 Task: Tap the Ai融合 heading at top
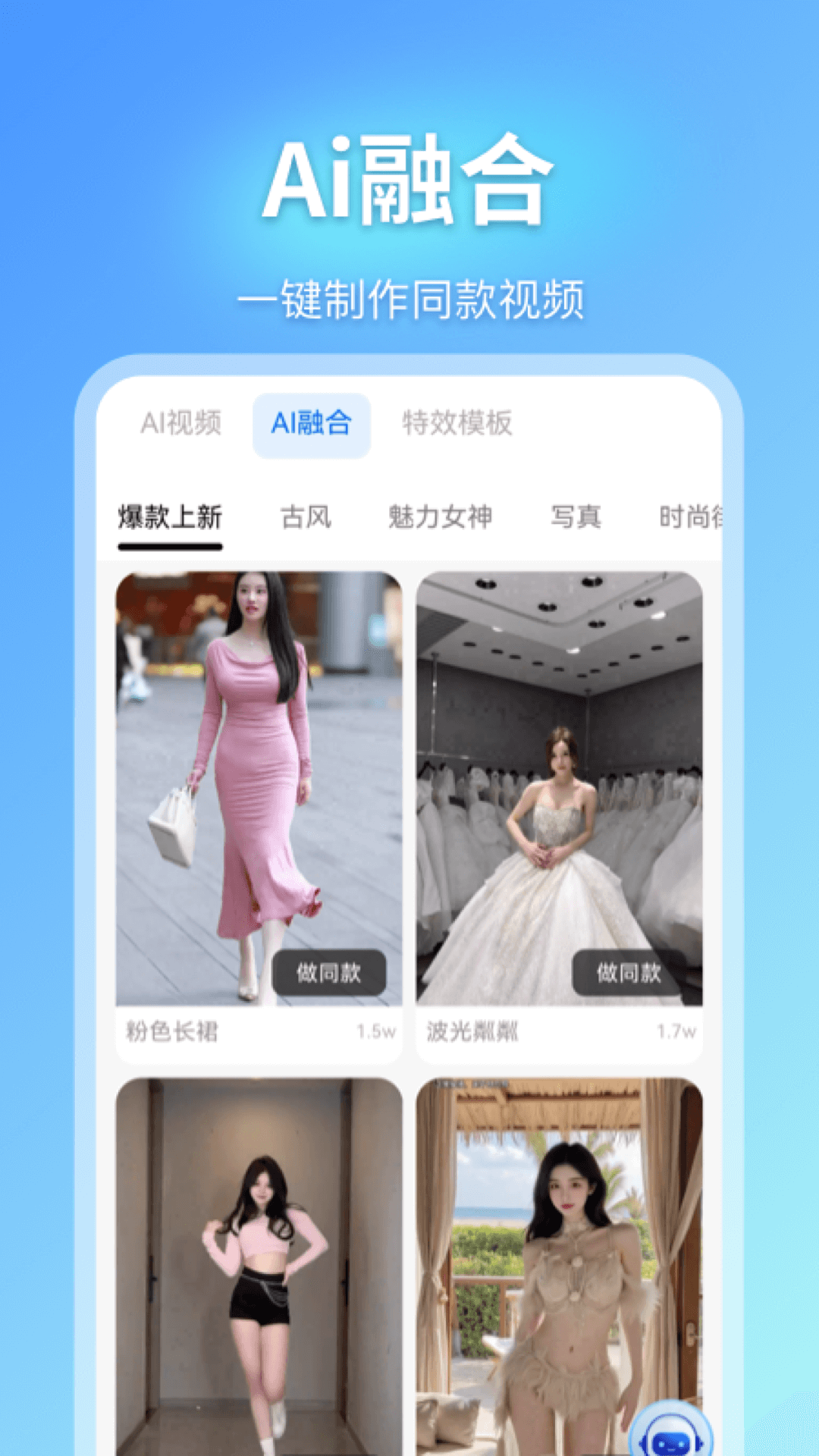pos(409,182)
